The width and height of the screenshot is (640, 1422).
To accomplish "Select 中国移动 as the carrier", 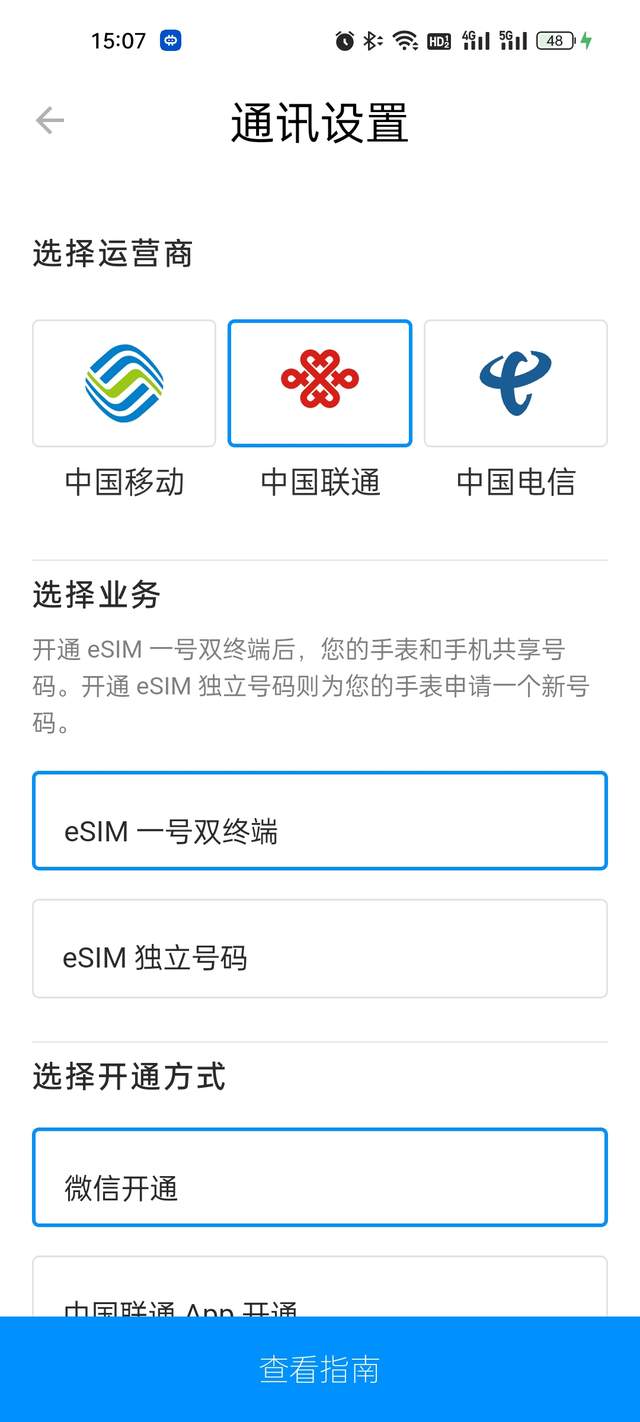I will pyautogui.click(x=124, y=383).
